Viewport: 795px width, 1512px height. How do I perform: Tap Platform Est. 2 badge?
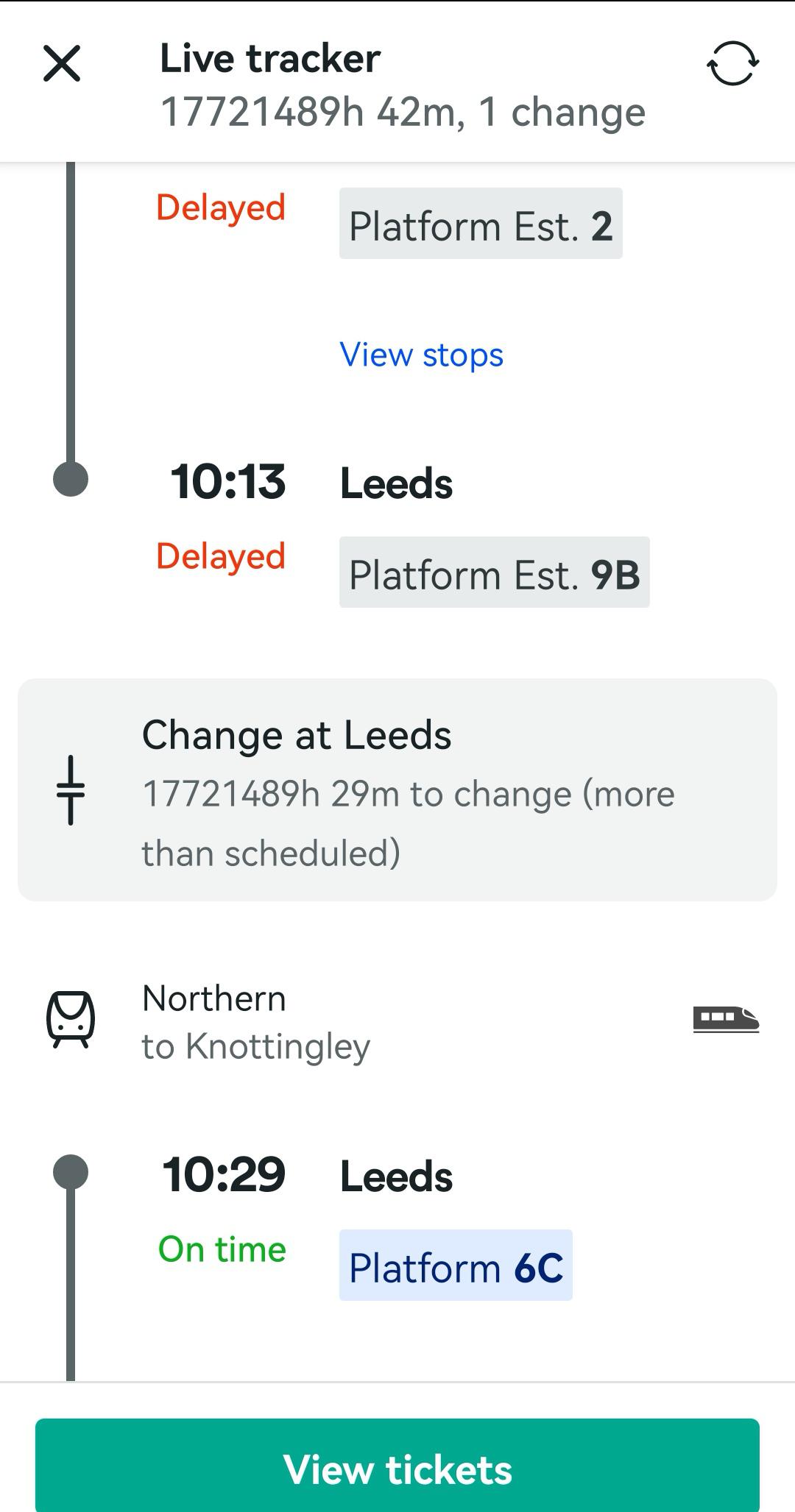(481, 224)
